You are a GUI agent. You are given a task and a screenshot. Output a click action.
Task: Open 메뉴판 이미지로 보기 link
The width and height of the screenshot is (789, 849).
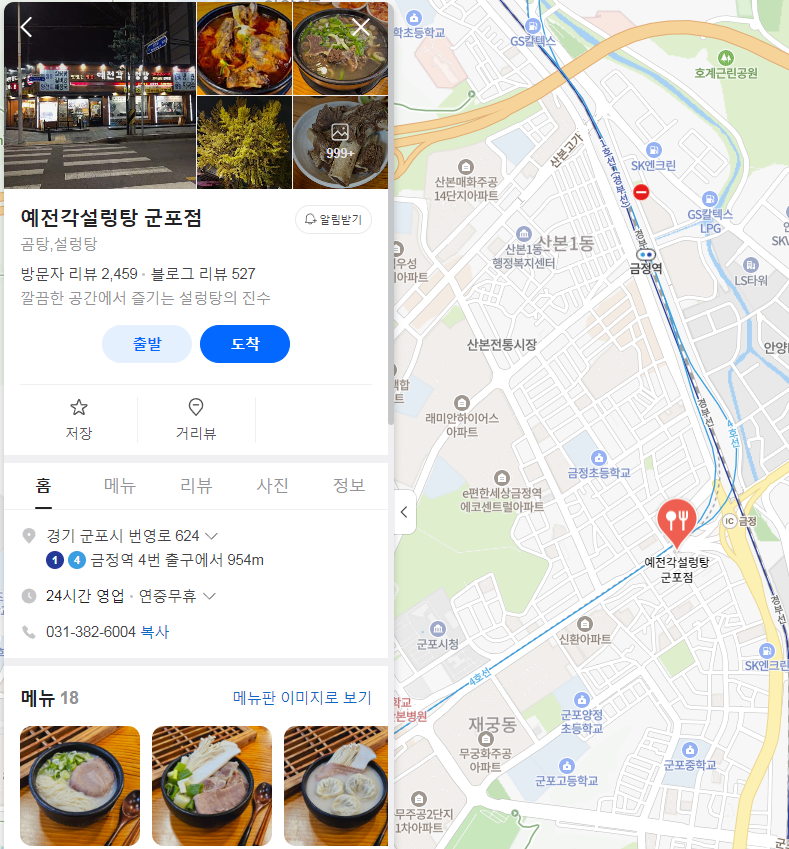pos(301,698)
